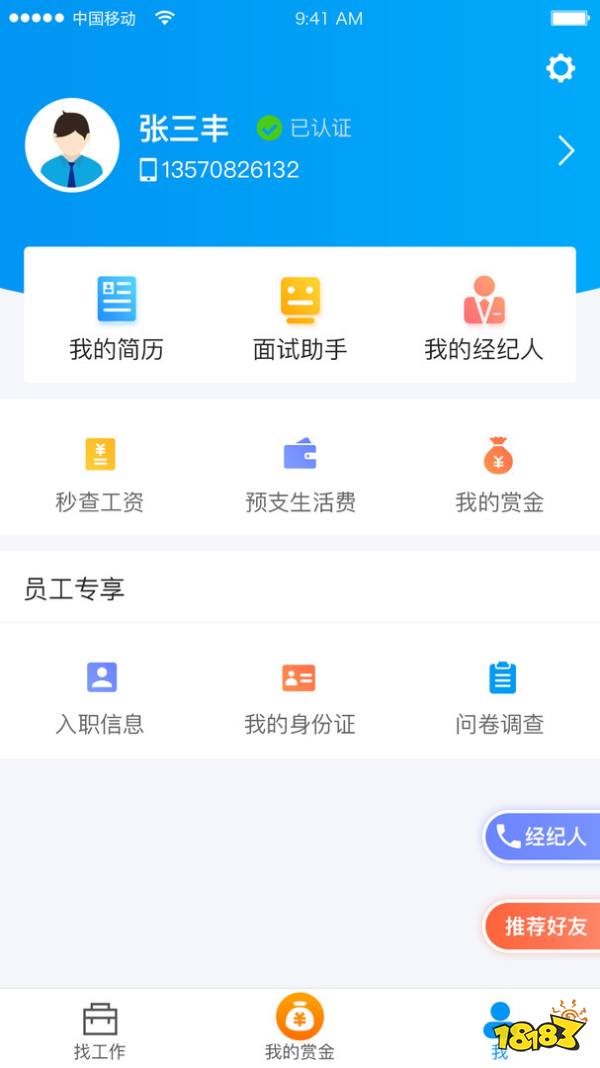View 入职信息
Viewport: 600px width, 1068px height.
100,695
